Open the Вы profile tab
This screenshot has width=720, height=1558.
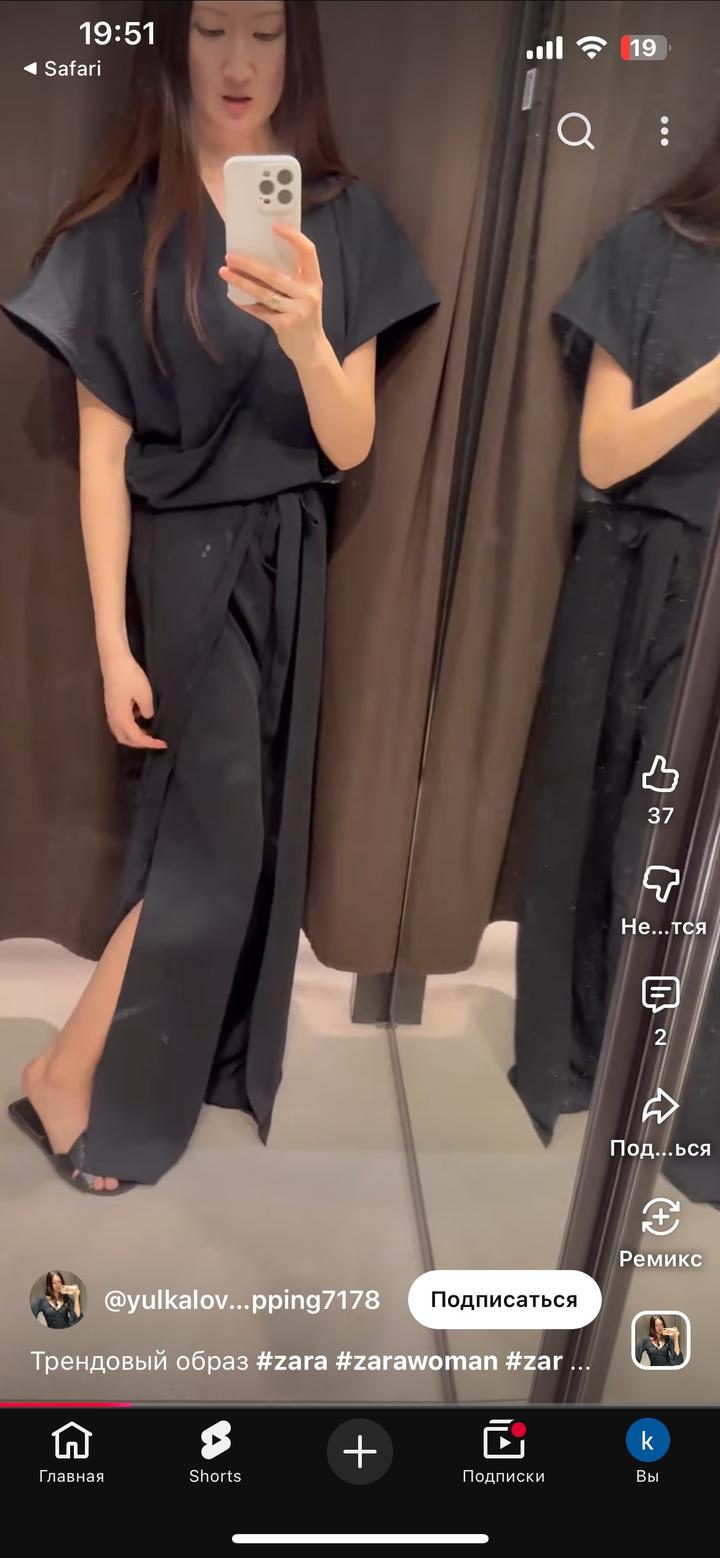coord(647,1452)
